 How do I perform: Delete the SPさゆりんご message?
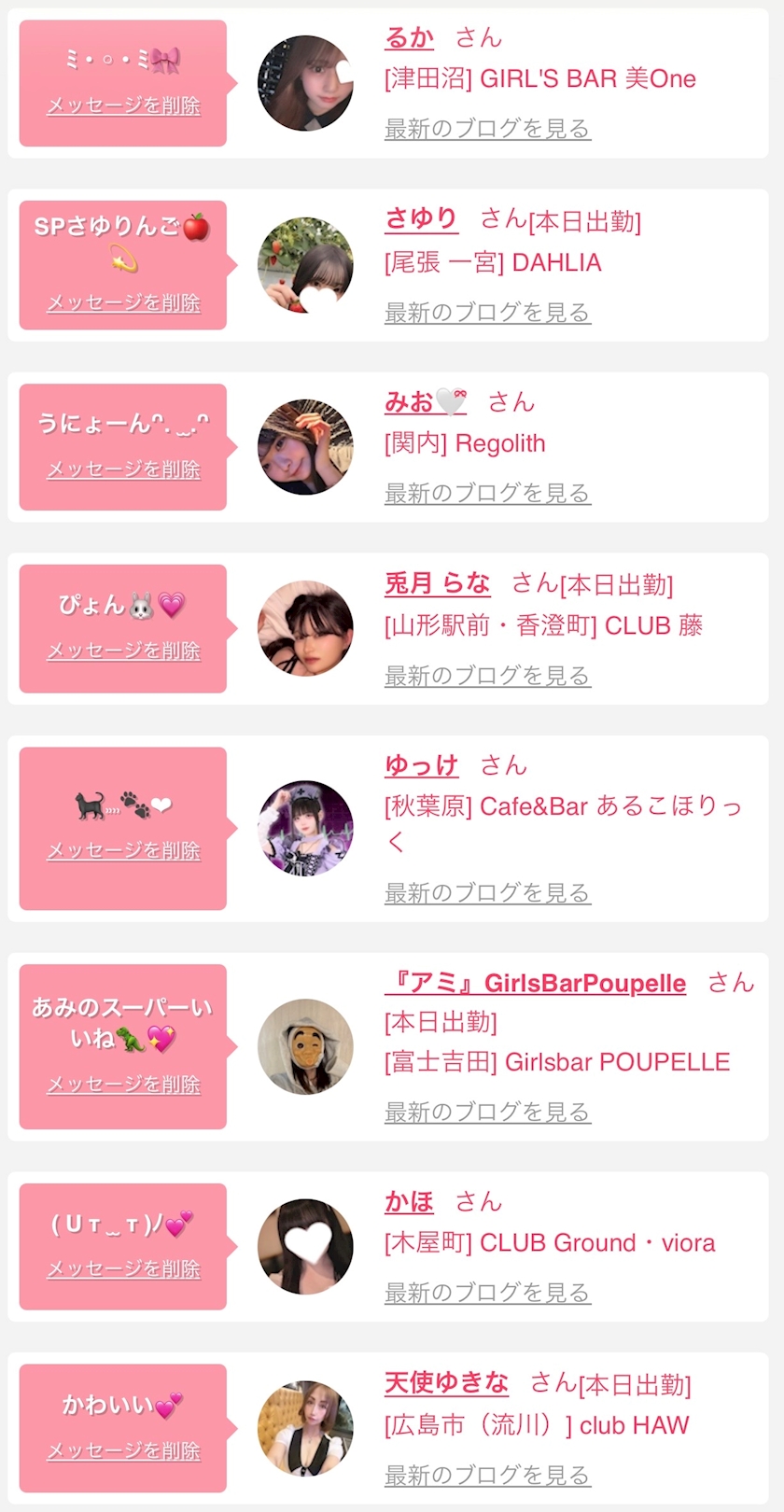pos(123,302)
